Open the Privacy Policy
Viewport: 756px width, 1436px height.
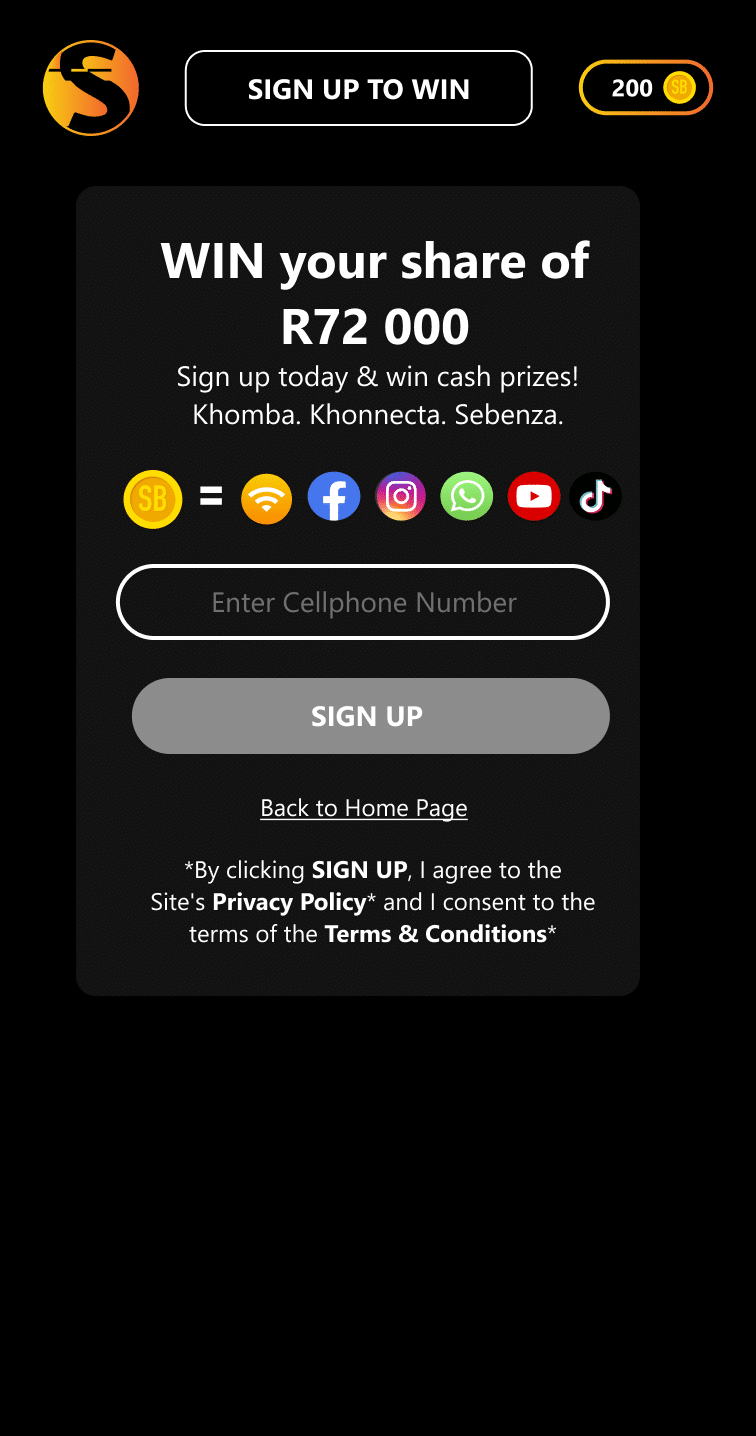288,901
